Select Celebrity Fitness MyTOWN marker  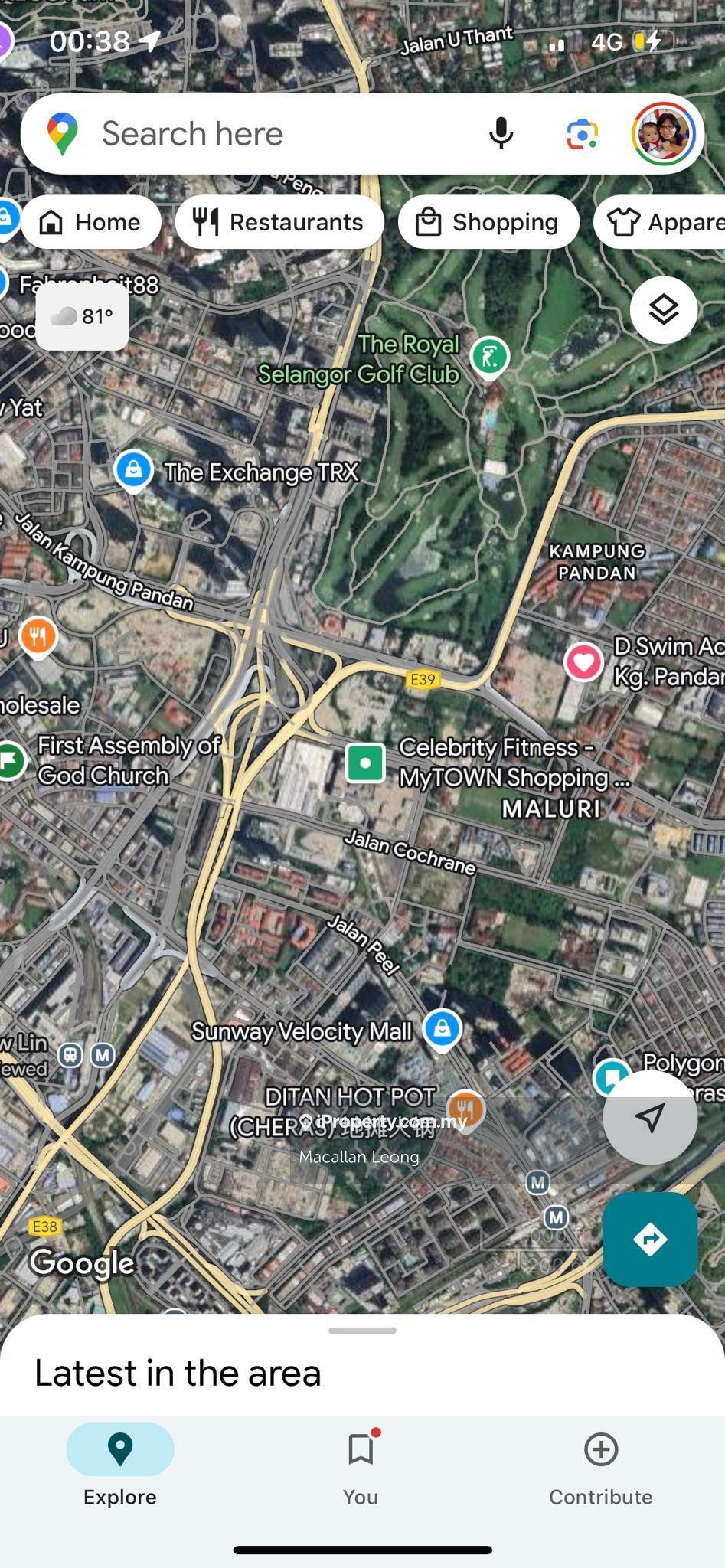365,763
